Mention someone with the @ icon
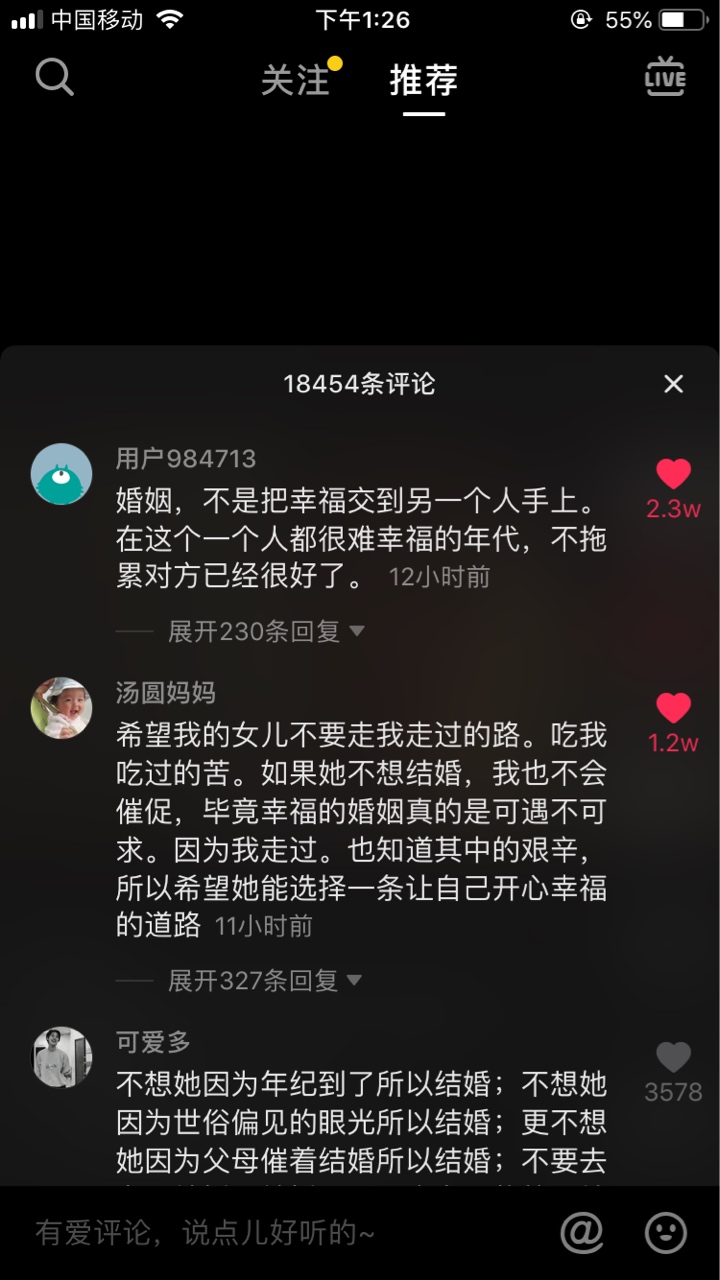Image resolution: width=720 pixels, height=1280 pixels. (x=582, y=1233)
